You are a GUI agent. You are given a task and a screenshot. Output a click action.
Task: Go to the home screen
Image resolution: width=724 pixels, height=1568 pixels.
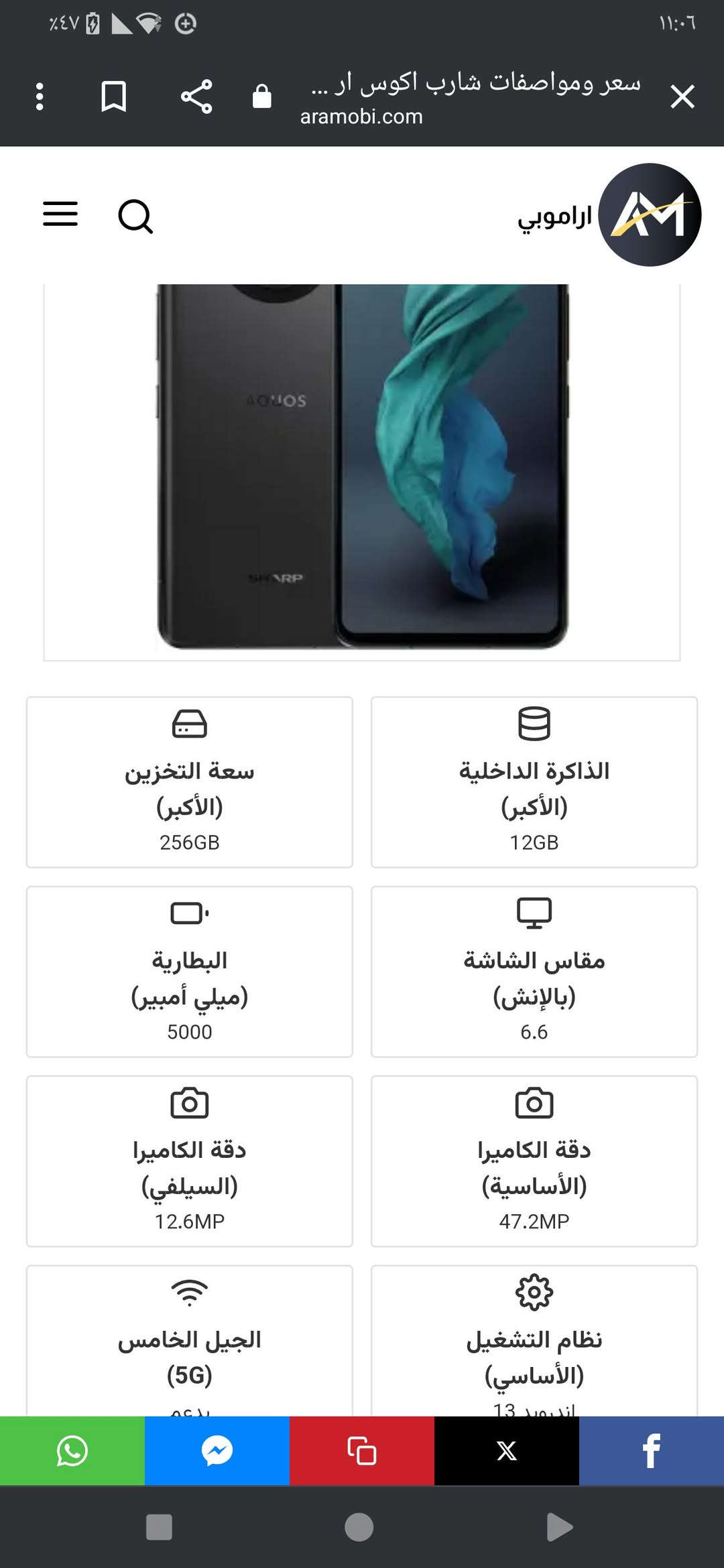(359, 1528)
